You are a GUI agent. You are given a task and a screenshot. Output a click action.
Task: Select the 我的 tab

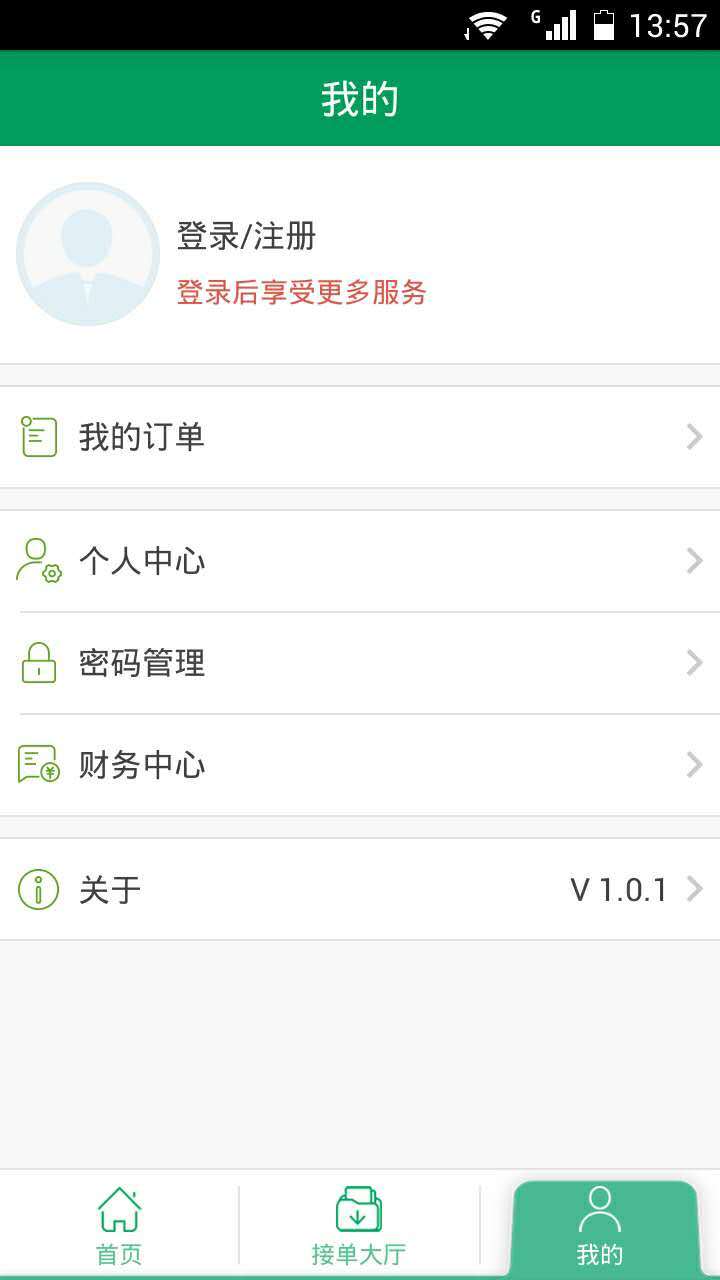point(600,1226)
